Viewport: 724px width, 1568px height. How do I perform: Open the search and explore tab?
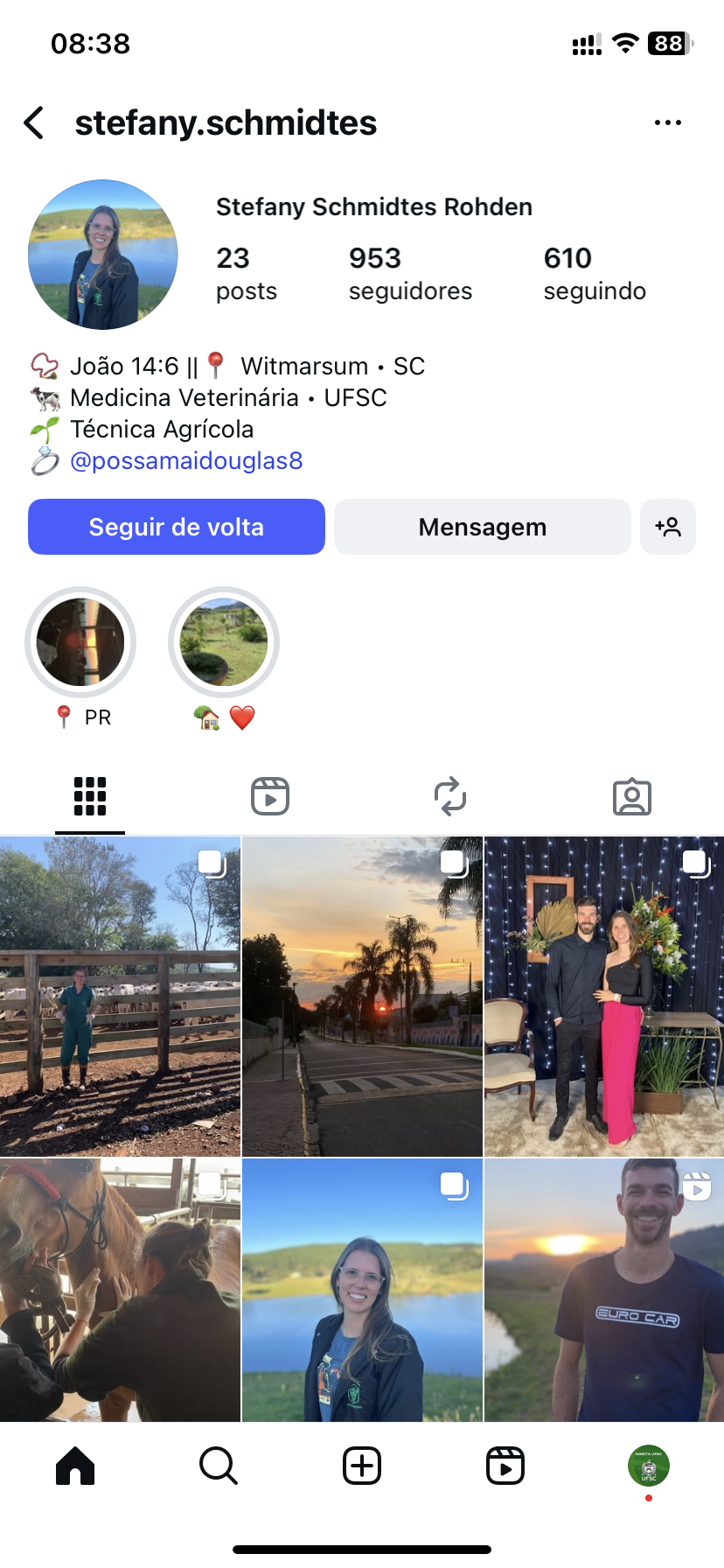[x=218, y=1466]
